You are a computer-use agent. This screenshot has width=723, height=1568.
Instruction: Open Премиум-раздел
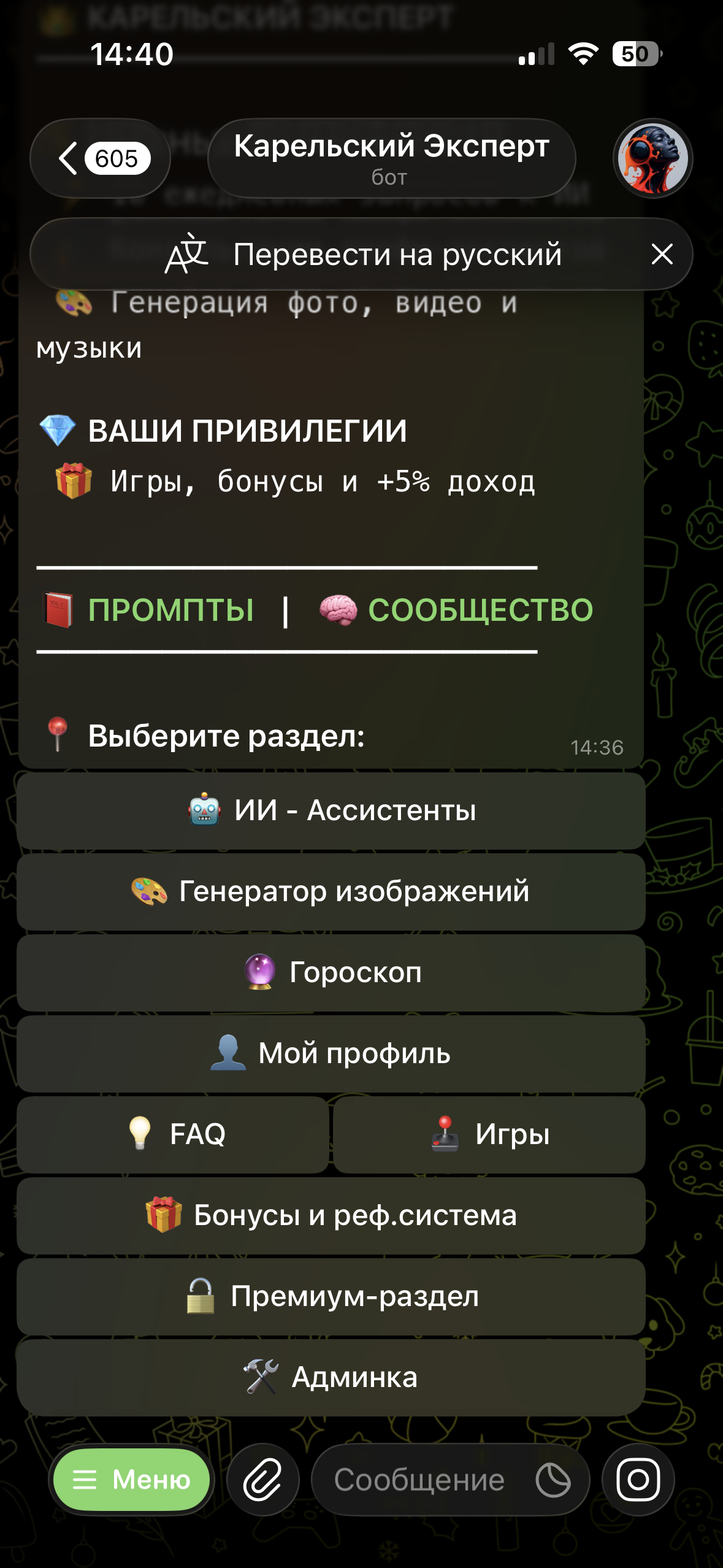pos(331,1296)
